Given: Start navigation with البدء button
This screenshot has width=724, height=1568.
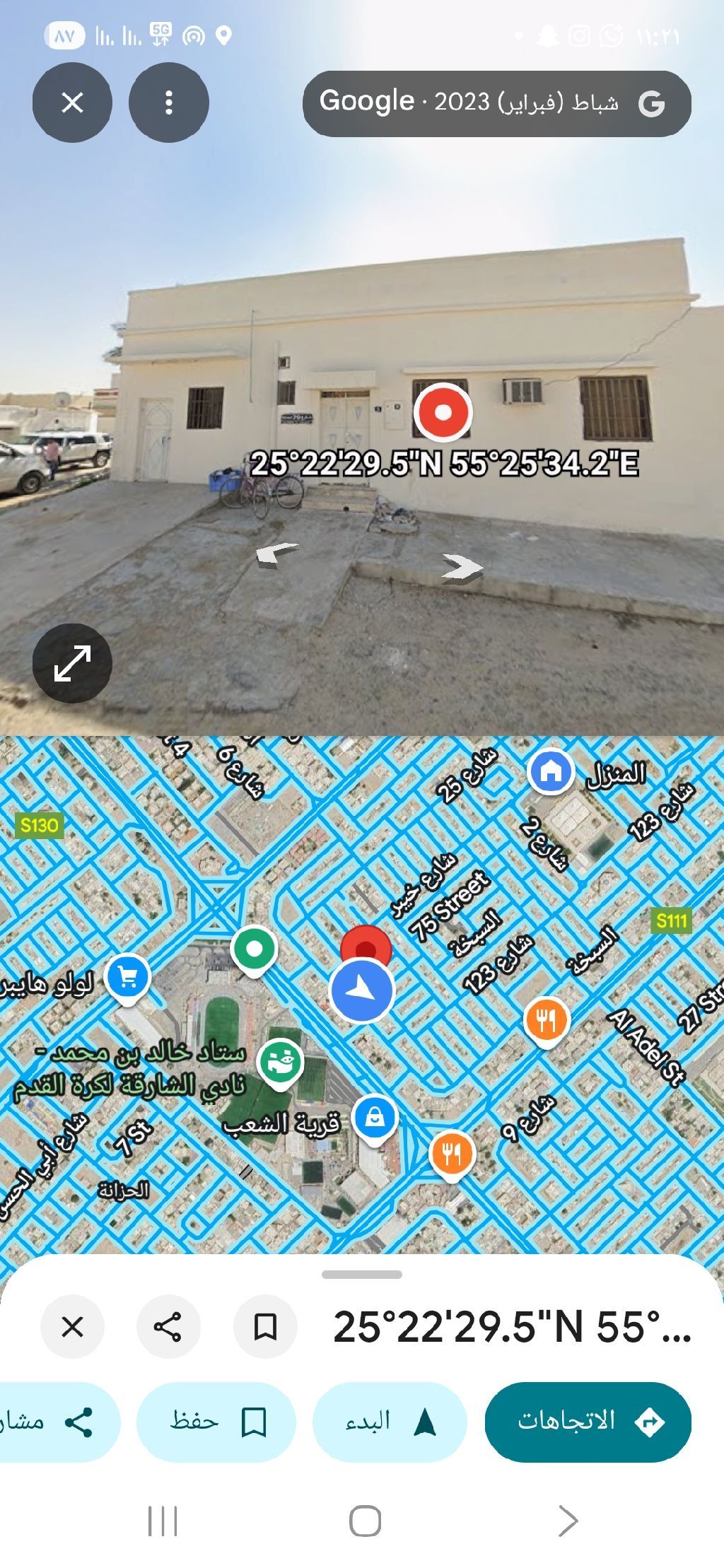Looking at the screenshot, I should 390,1422.
